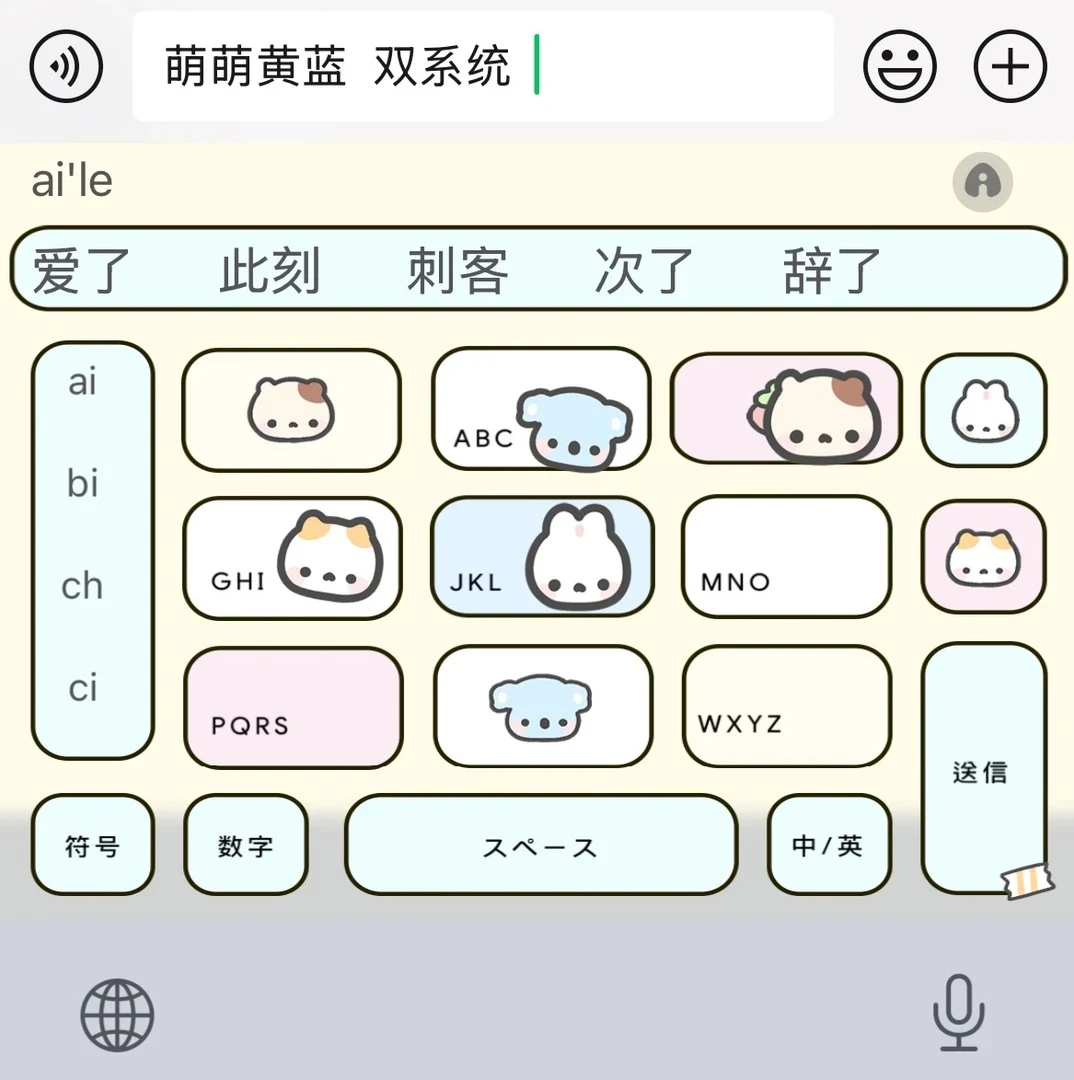
Task: Tap the pink cat key above 送信
Action: (984, 558)
